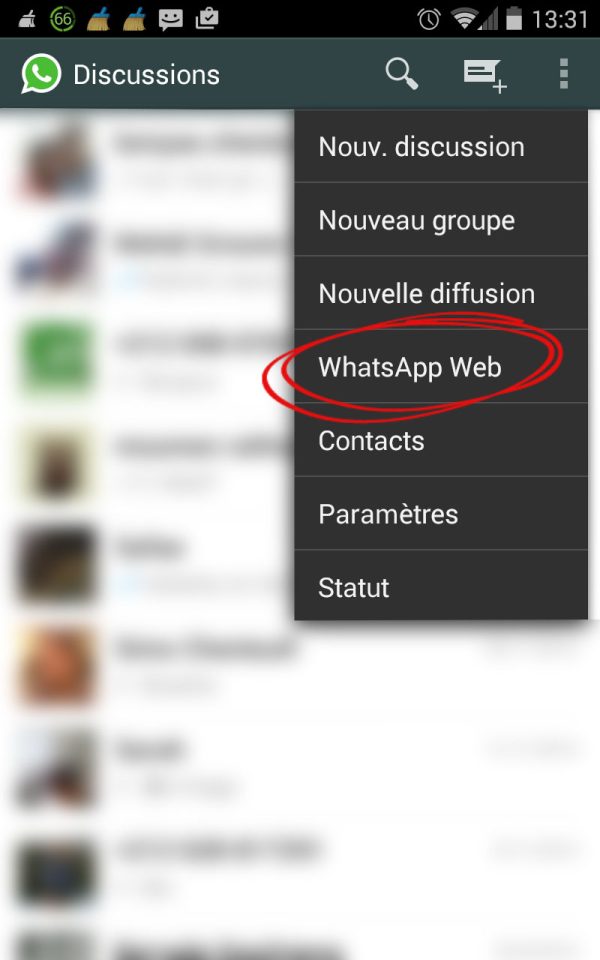
Task: Tap the new chat icon in toolbar
Action: pos(484,74)
